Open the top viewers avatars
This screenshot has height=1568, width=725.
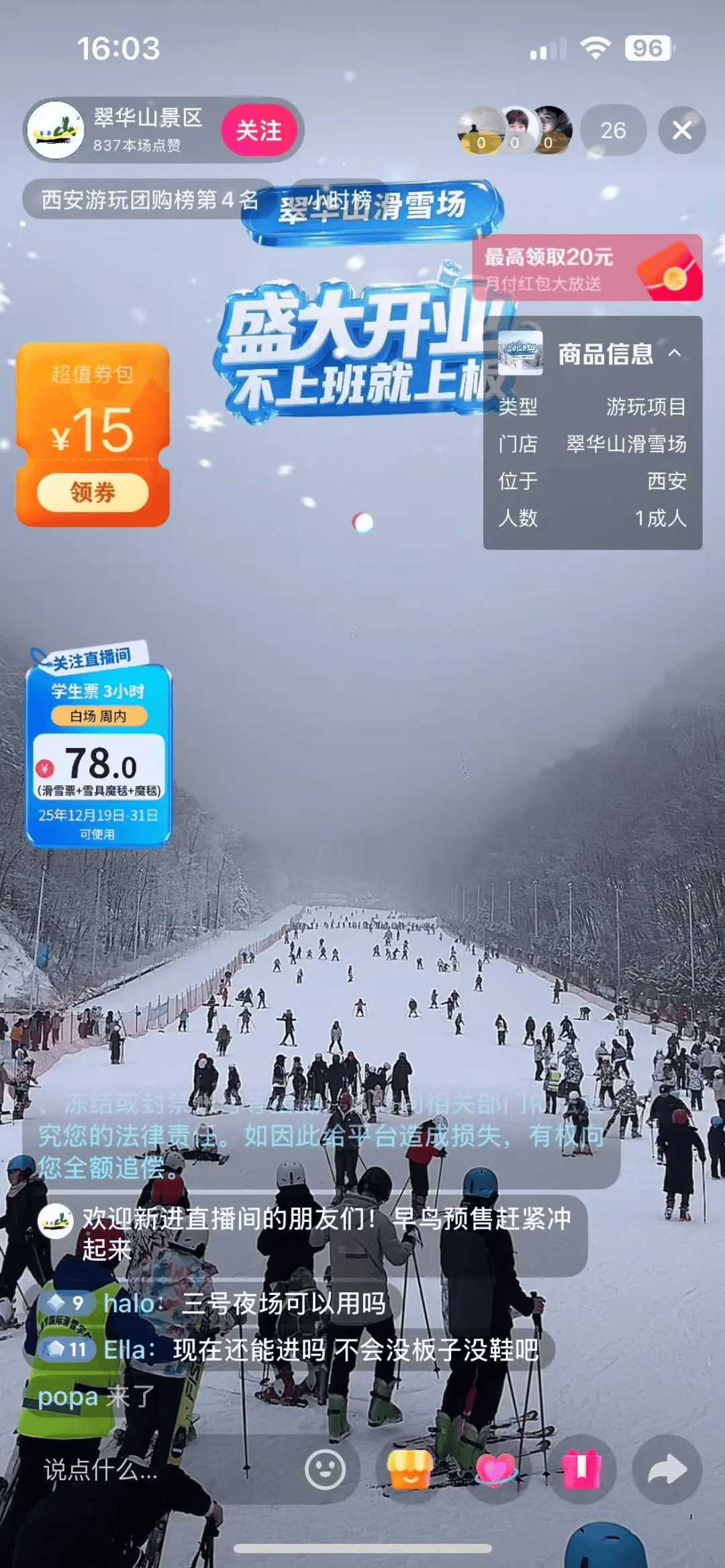[x=515, y=130]
